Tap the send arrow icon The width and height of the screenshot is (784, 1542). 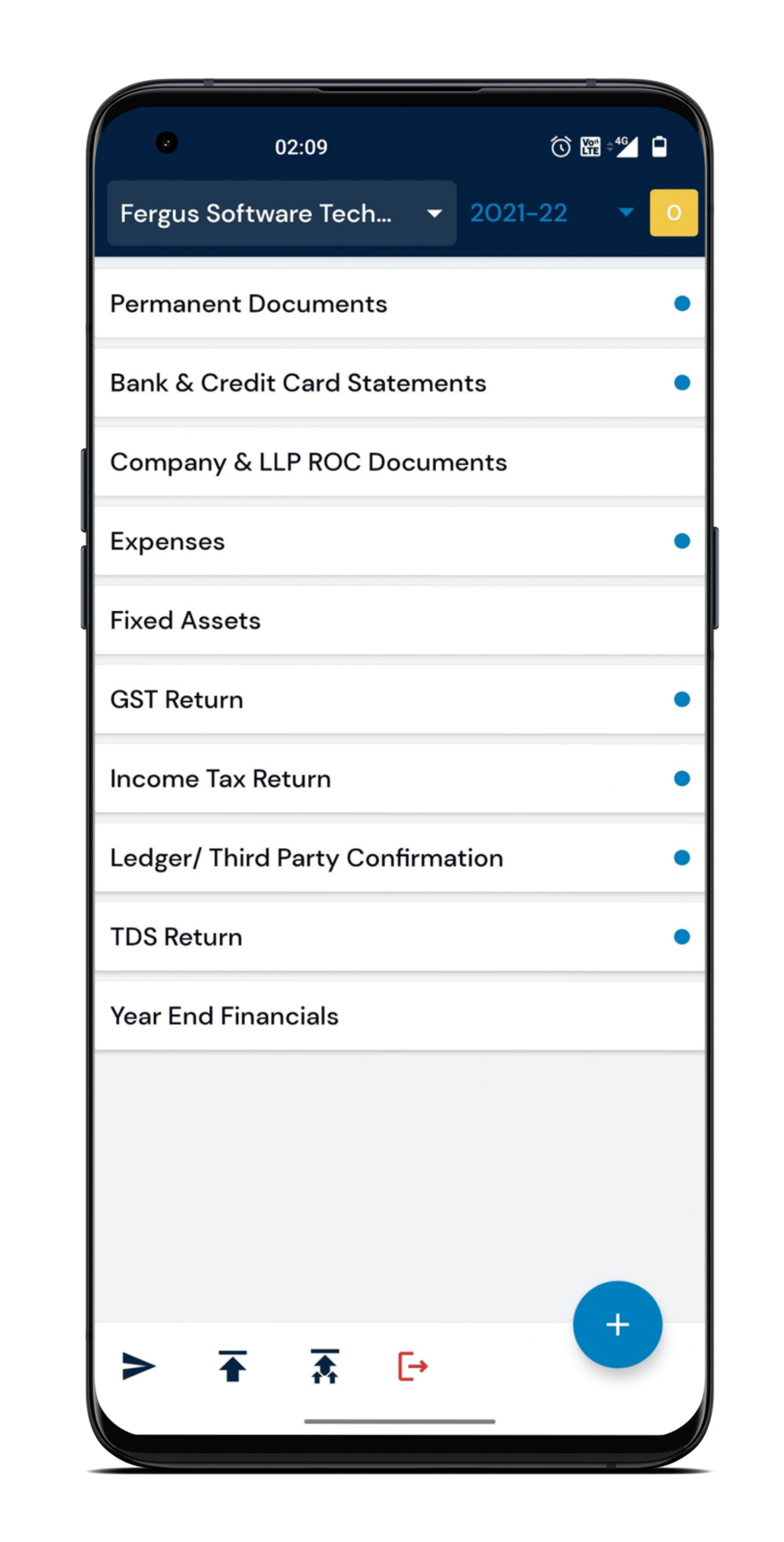point(139,1367)
